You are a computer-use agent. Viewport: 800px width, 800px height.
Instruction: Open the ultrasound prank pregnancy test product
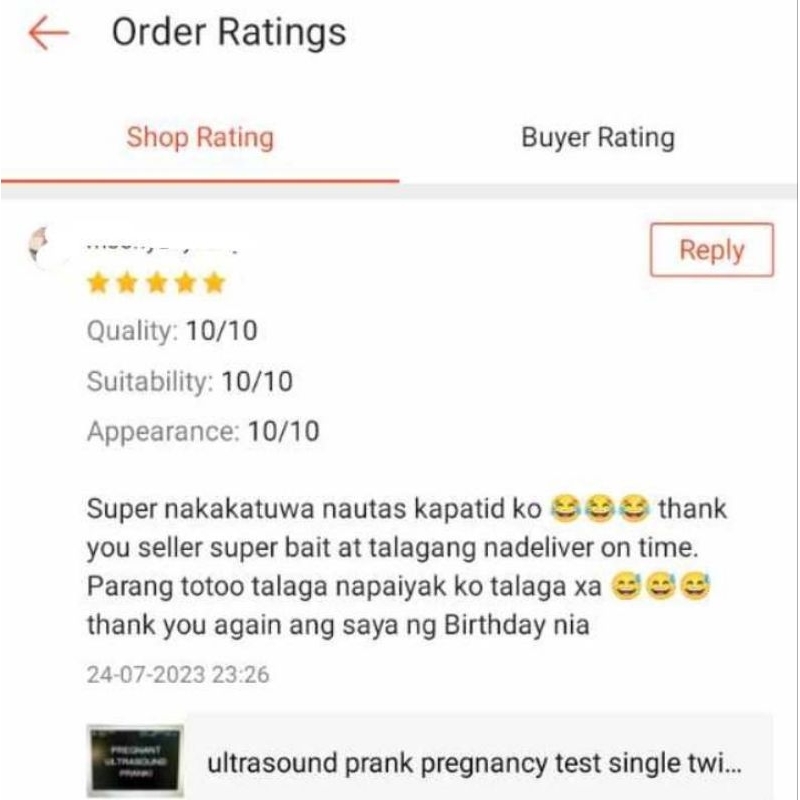tap(473, 764)
